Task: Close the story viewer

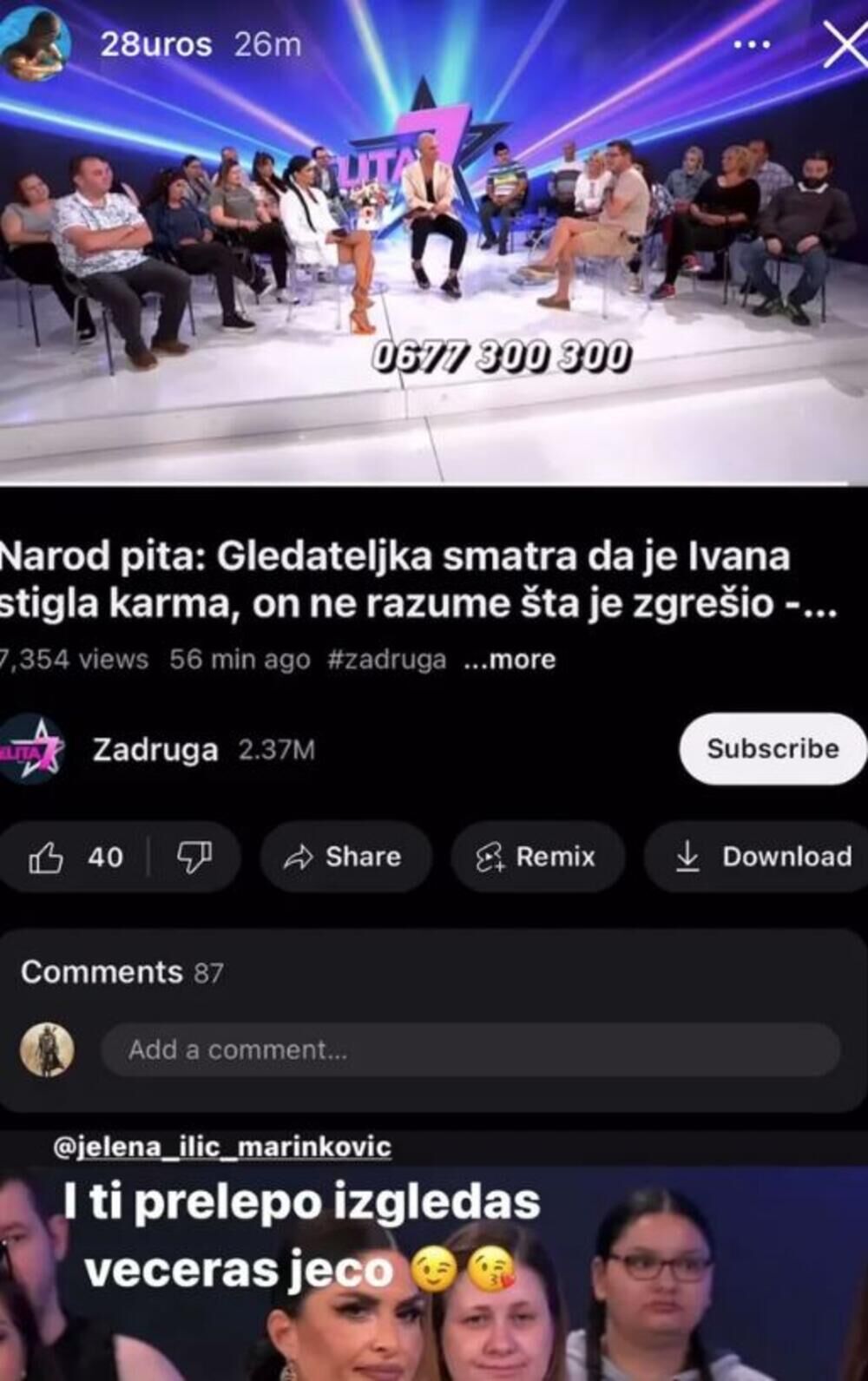Action: [x=843, y=44]
